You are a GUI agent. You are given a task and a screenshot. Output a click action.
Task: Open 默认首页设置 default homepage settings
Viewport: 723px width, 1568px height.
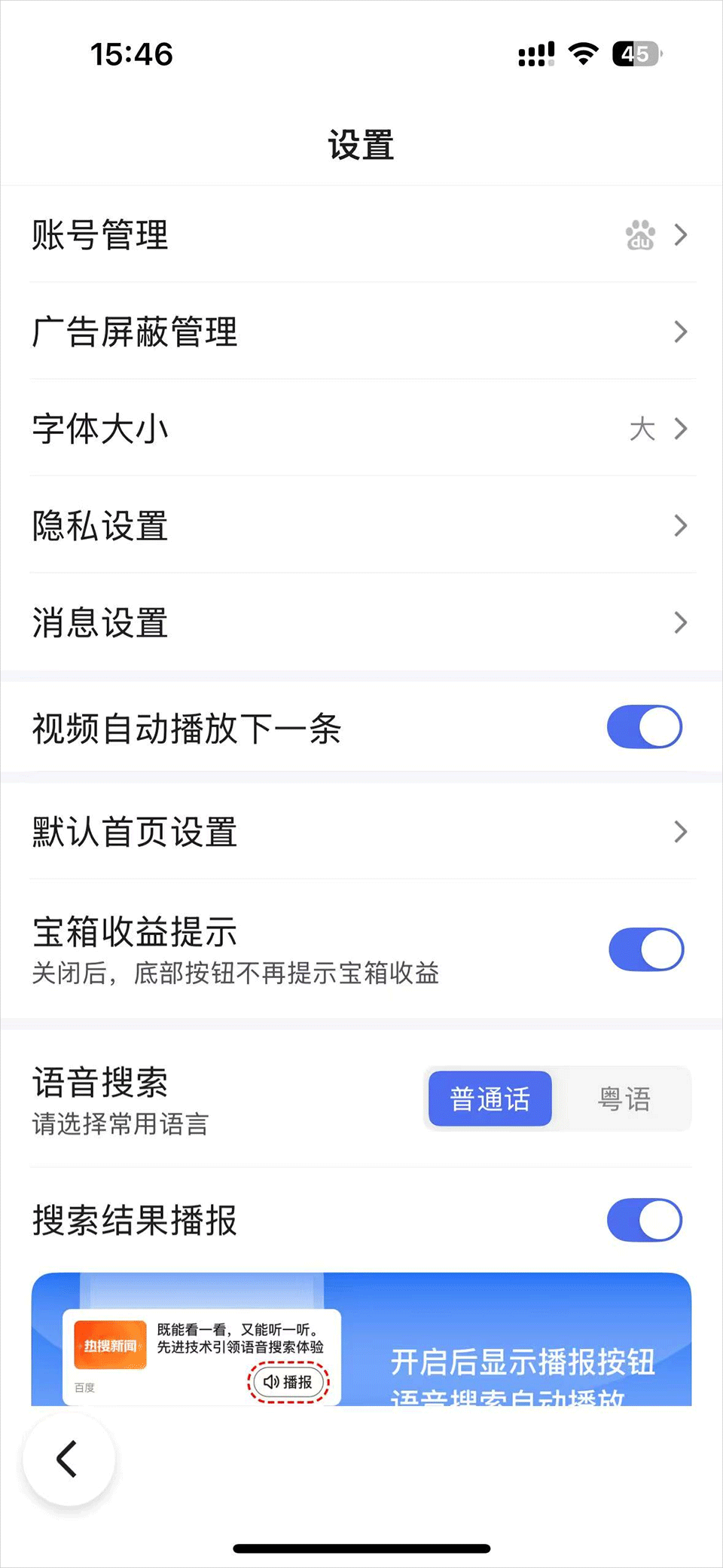361,832
